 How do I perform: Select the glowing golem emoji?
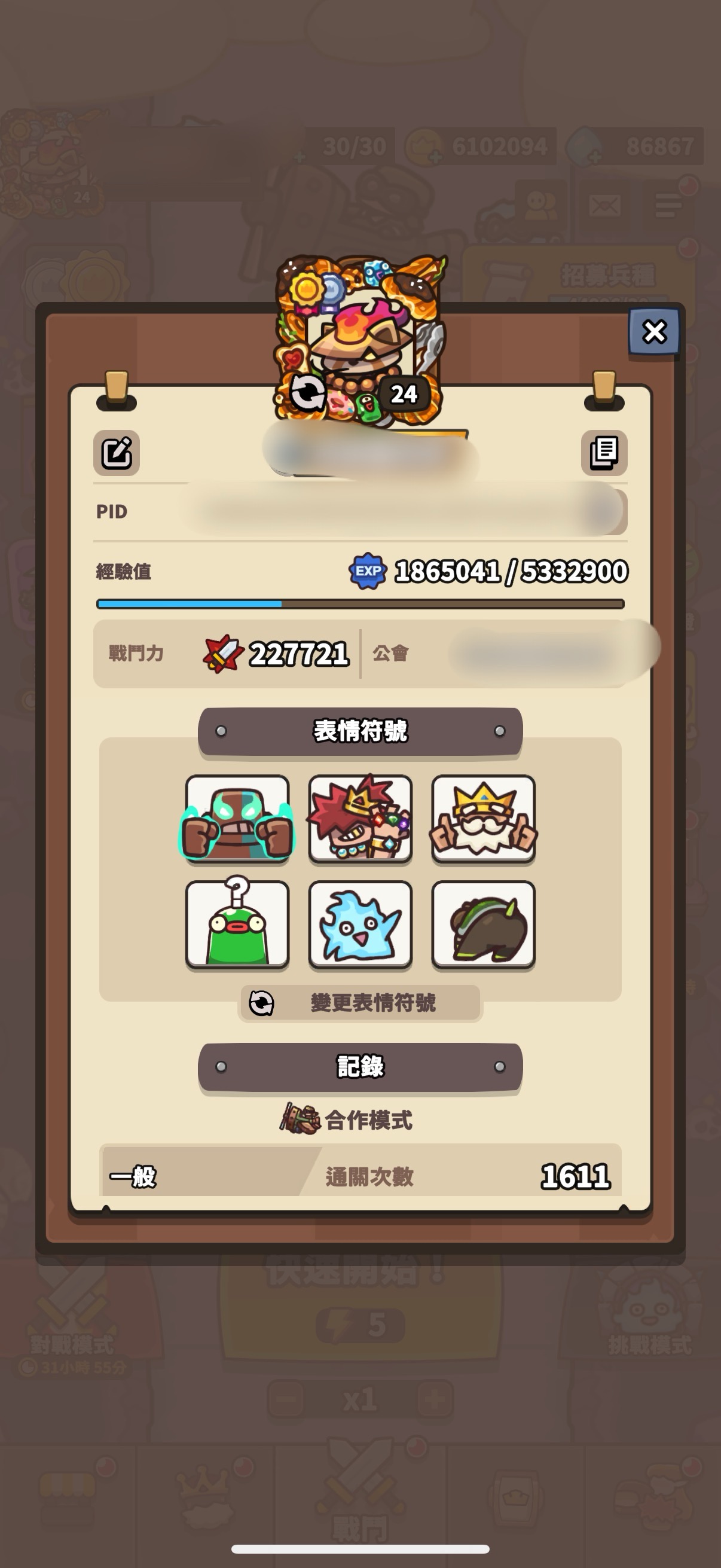237,818
